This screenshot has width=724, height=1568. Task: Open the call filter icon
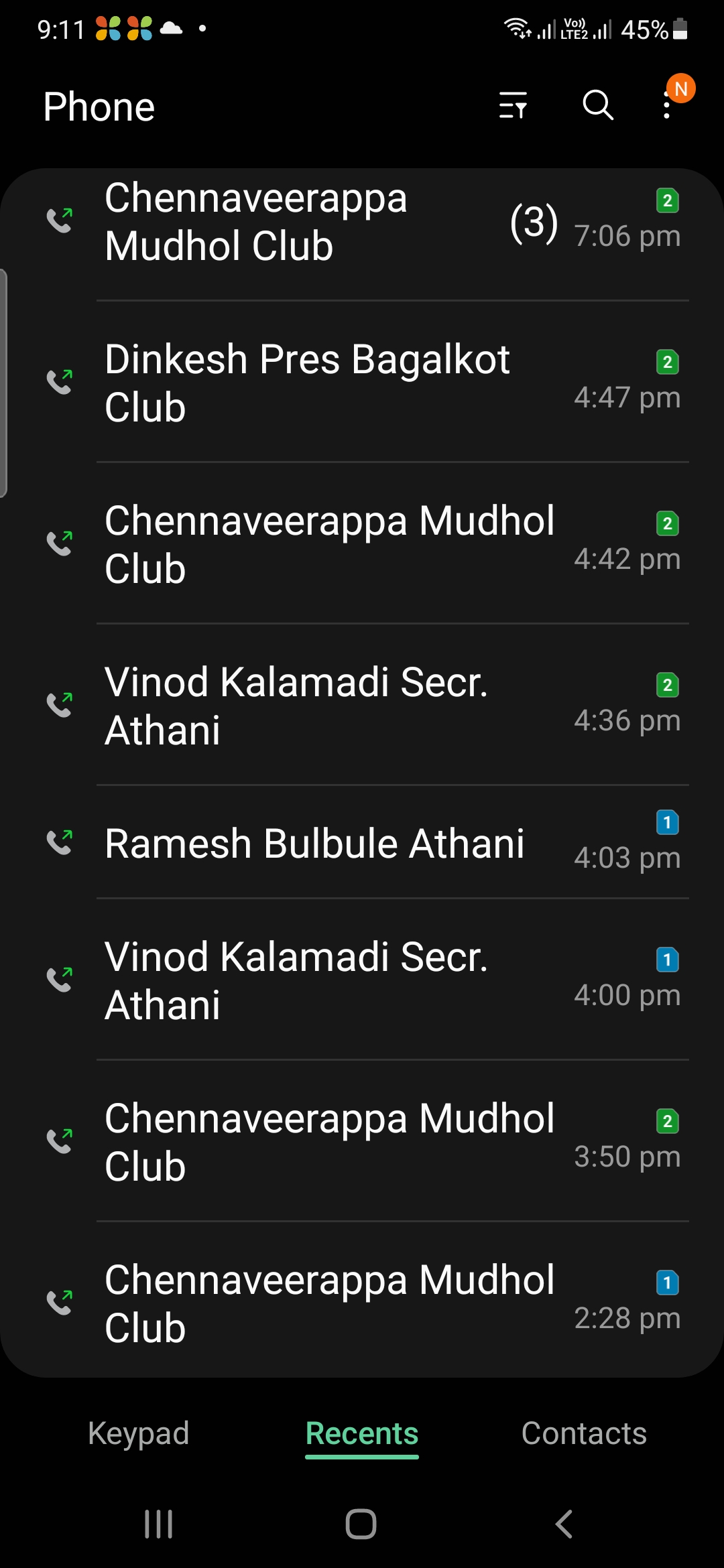[514, 106]
